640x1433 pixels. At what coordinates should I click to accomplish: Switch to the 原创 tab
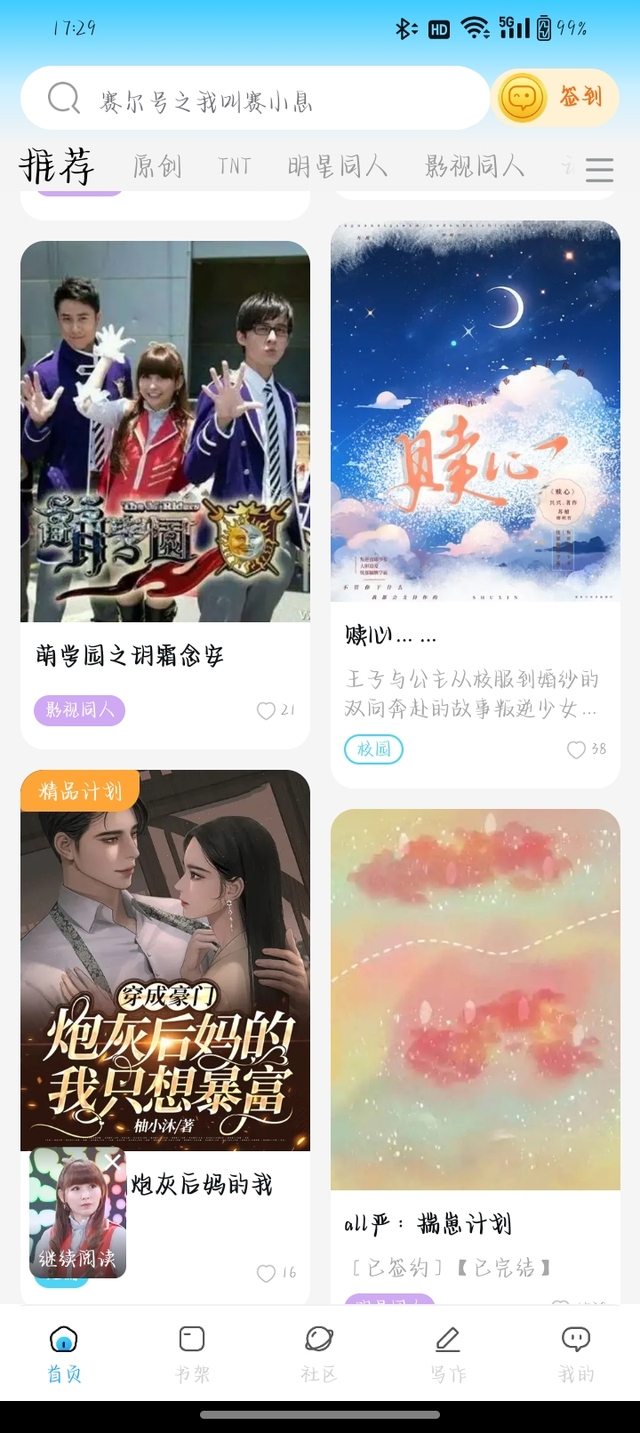click(157, 166)
